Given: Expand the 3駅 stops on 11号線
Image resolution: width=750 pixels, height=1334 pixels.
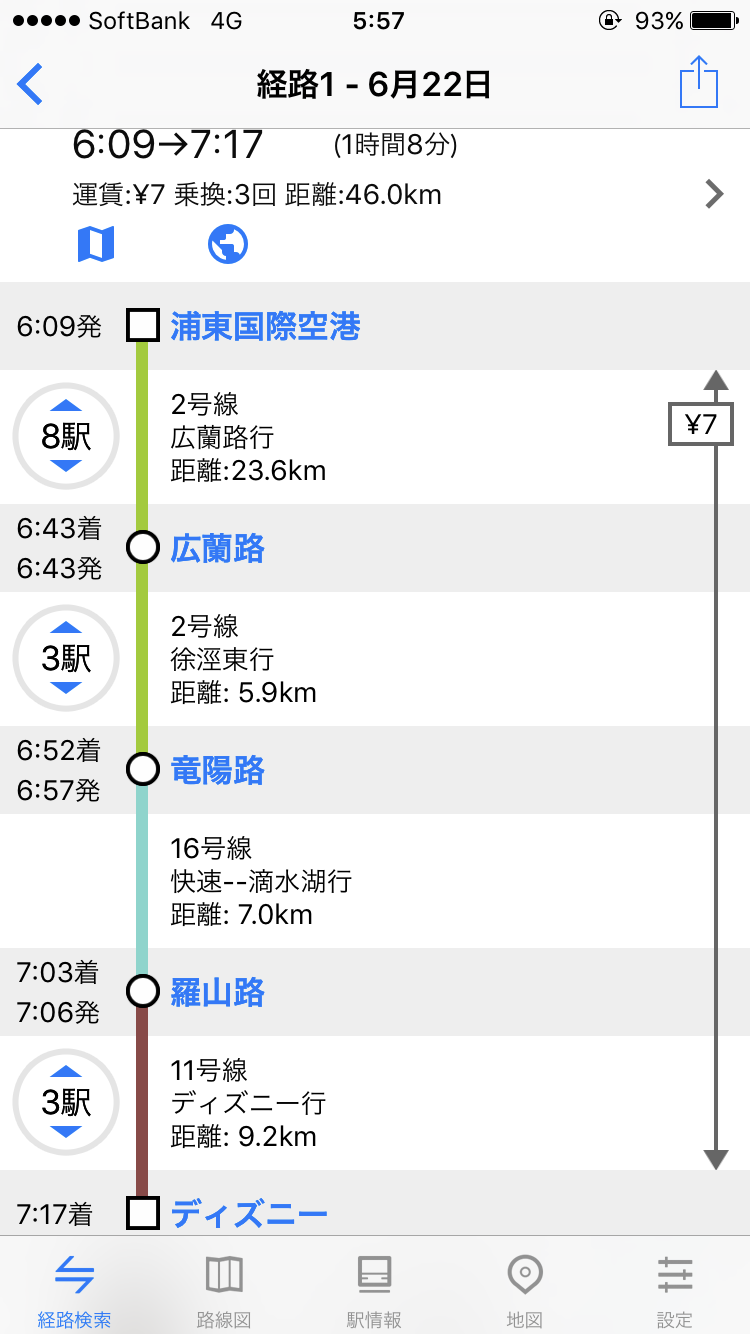Looking at the screenshot, I should coord(66,1102).
